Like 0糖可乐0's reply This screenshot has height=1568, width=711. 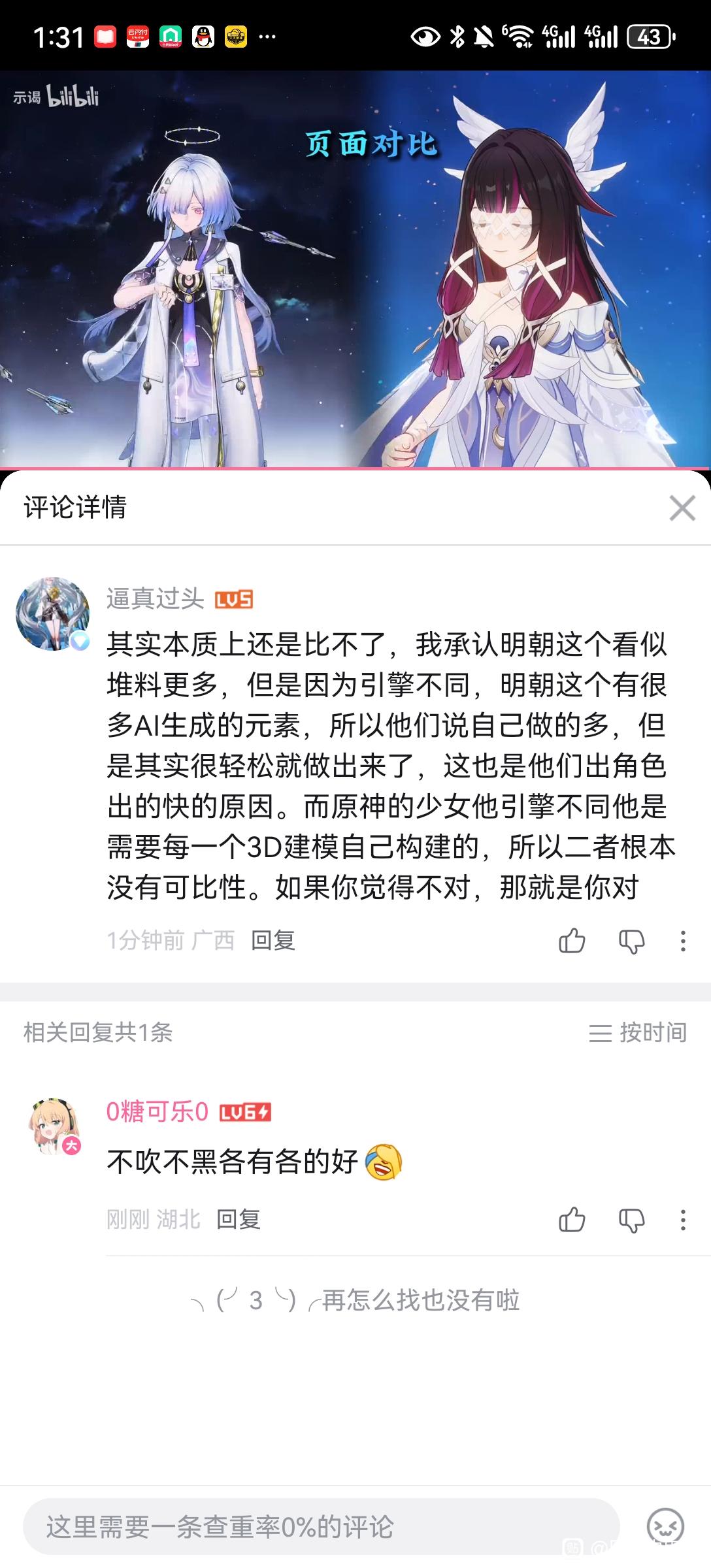[x=572, y=1220]
